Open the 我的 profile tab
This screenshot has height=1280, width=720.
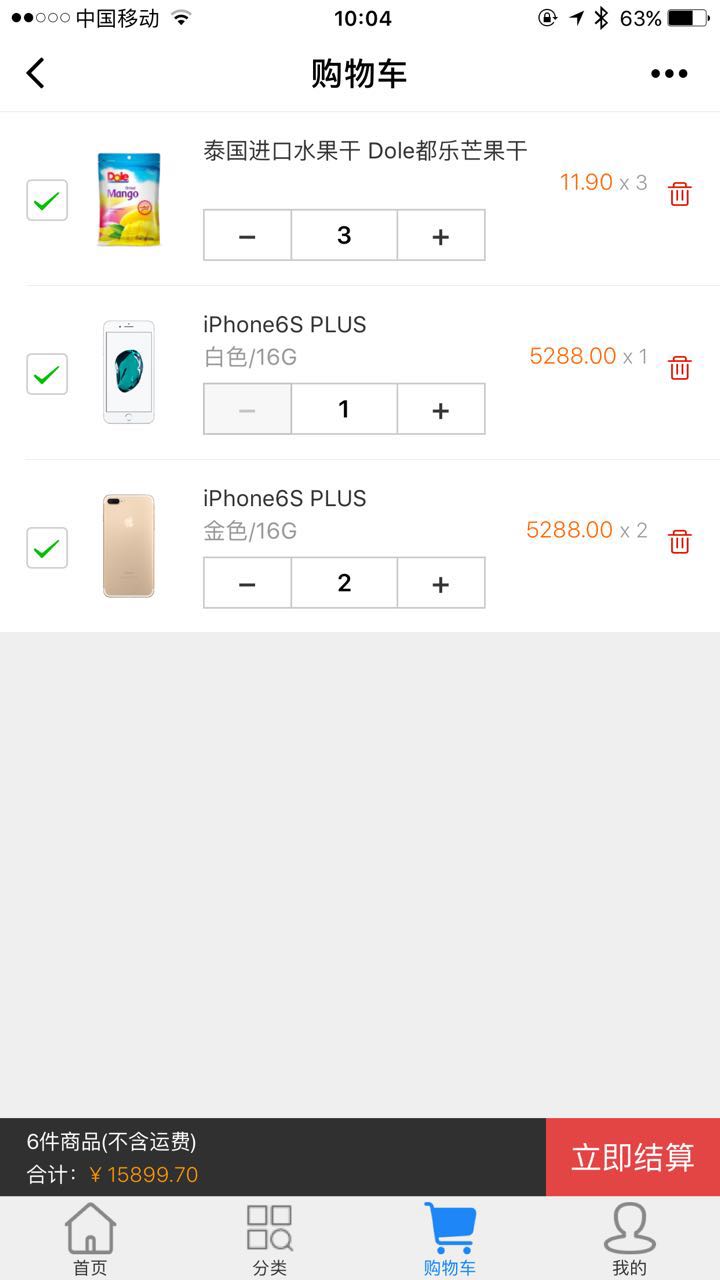[630, 1240]
